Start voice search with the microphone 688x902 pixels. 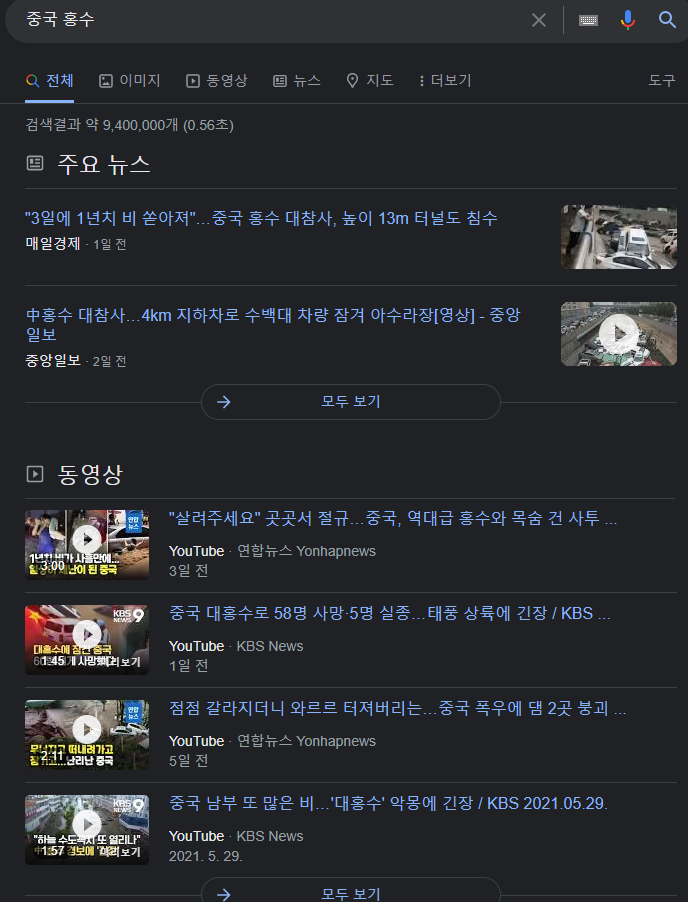(x=627, y=20)
